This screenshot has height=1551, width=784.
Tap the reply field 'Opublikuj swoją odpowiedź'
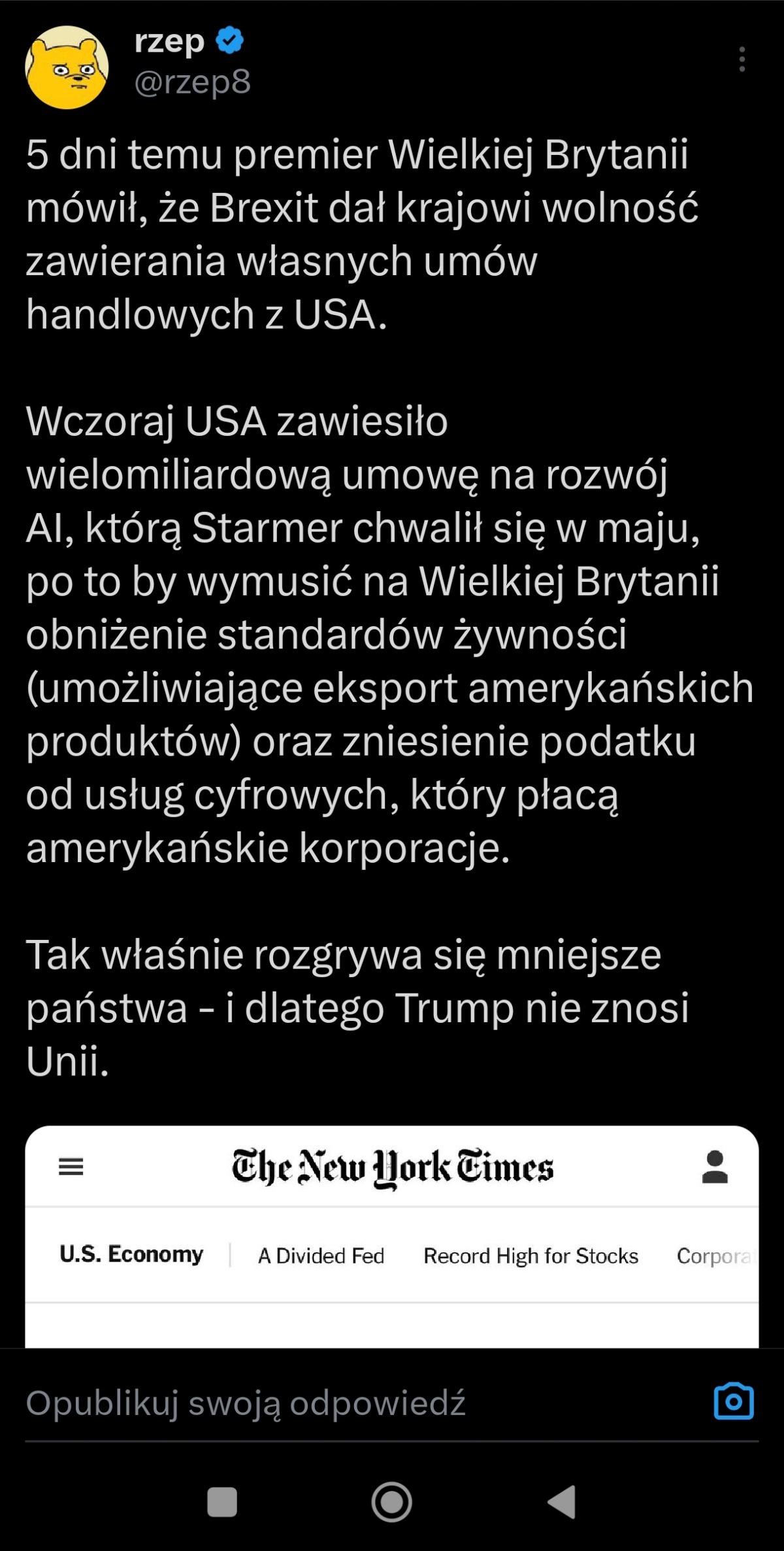point(246,1403)
